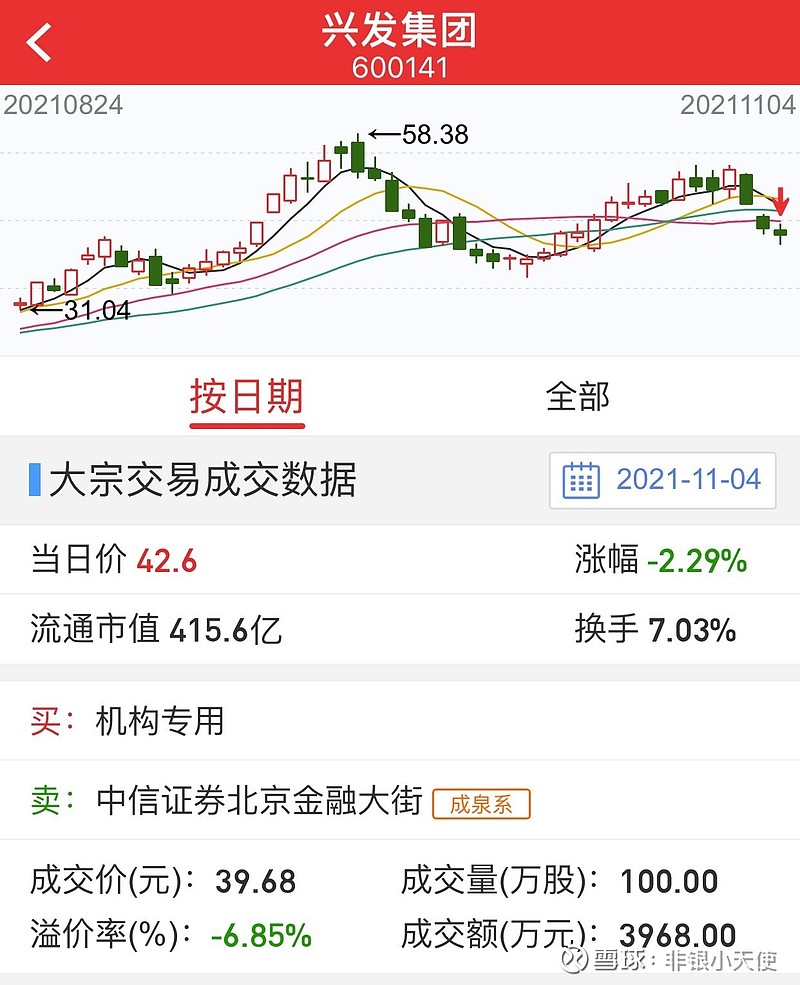The image size is (800, 985).
Task: Click the arrow marking the 58.38 high
Action: click(385, 131)
